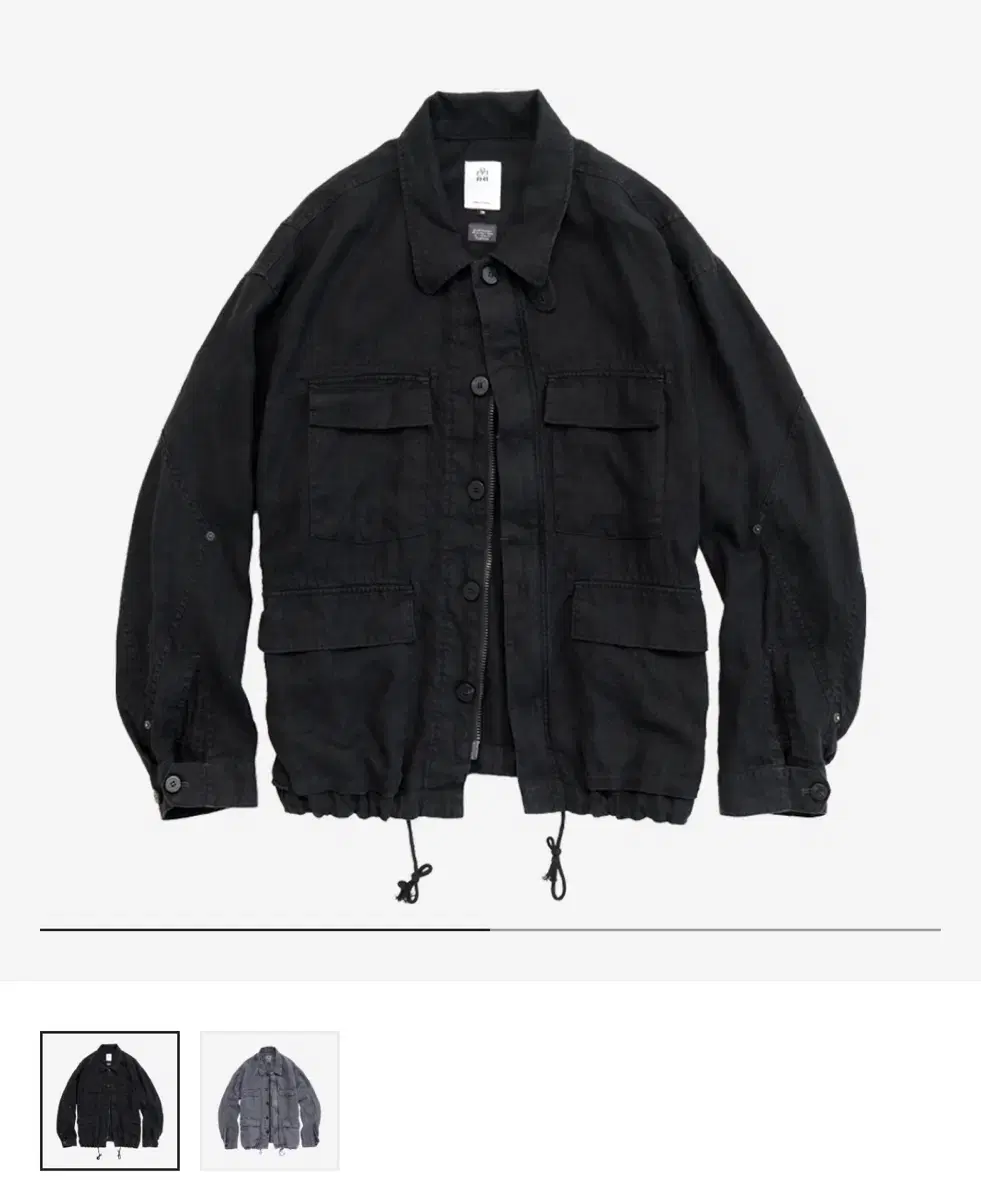Click the horizontal divider line below the photo
This screenshot has height=1200, width=981.
(x=490, y=930)
